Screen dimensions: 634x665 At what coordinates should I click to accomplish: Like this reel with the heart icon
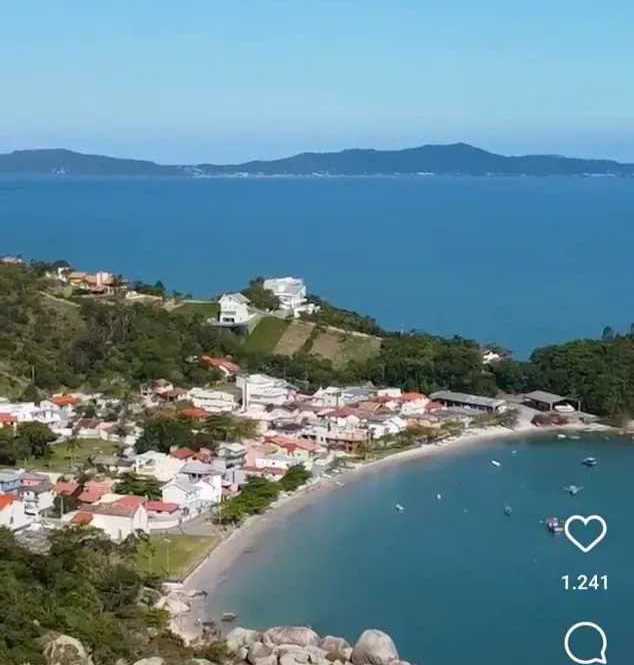point(585,533)
